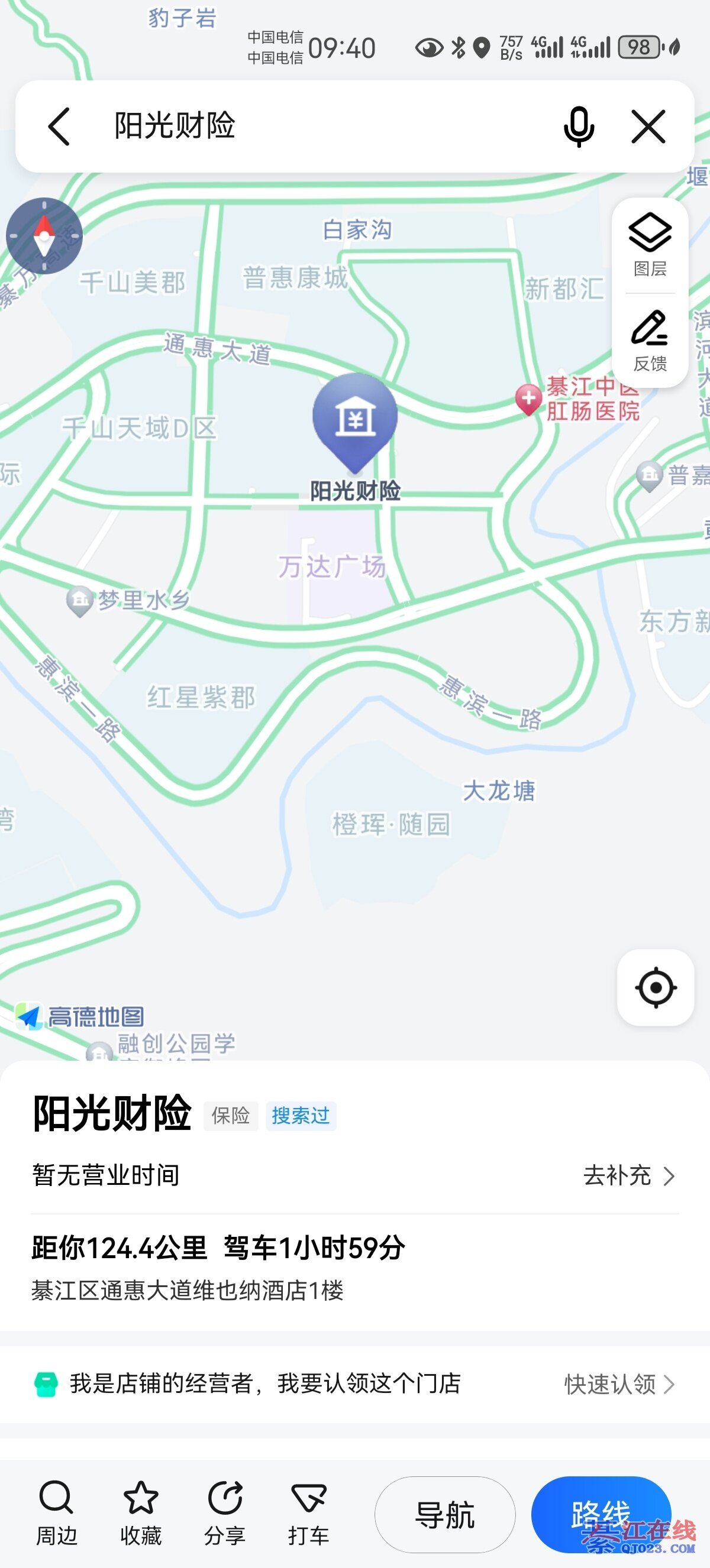The image size is (710, 1568).
Task: Select the 梦里水乡 place marker
Action: [x=80, y=600]
